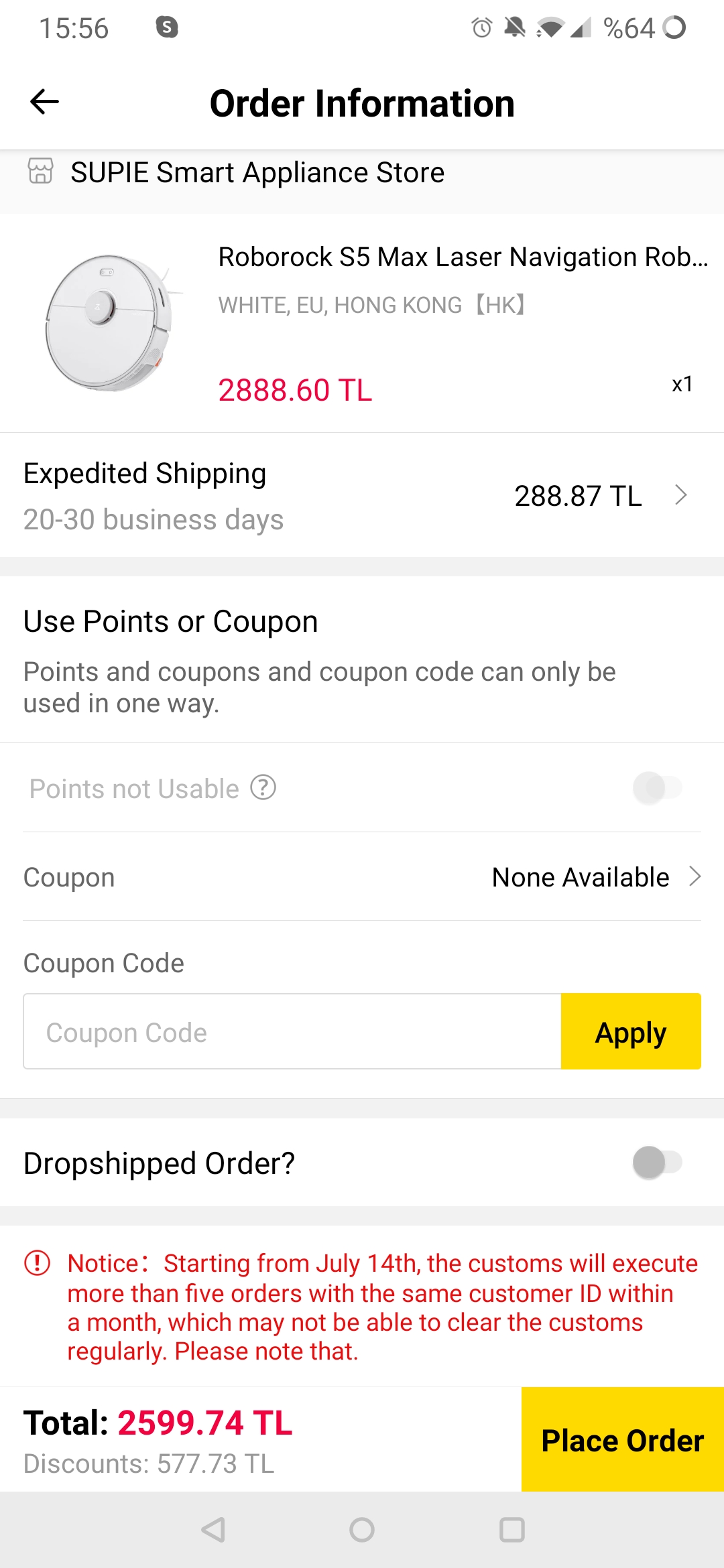Place the order

click(623, 1439)
